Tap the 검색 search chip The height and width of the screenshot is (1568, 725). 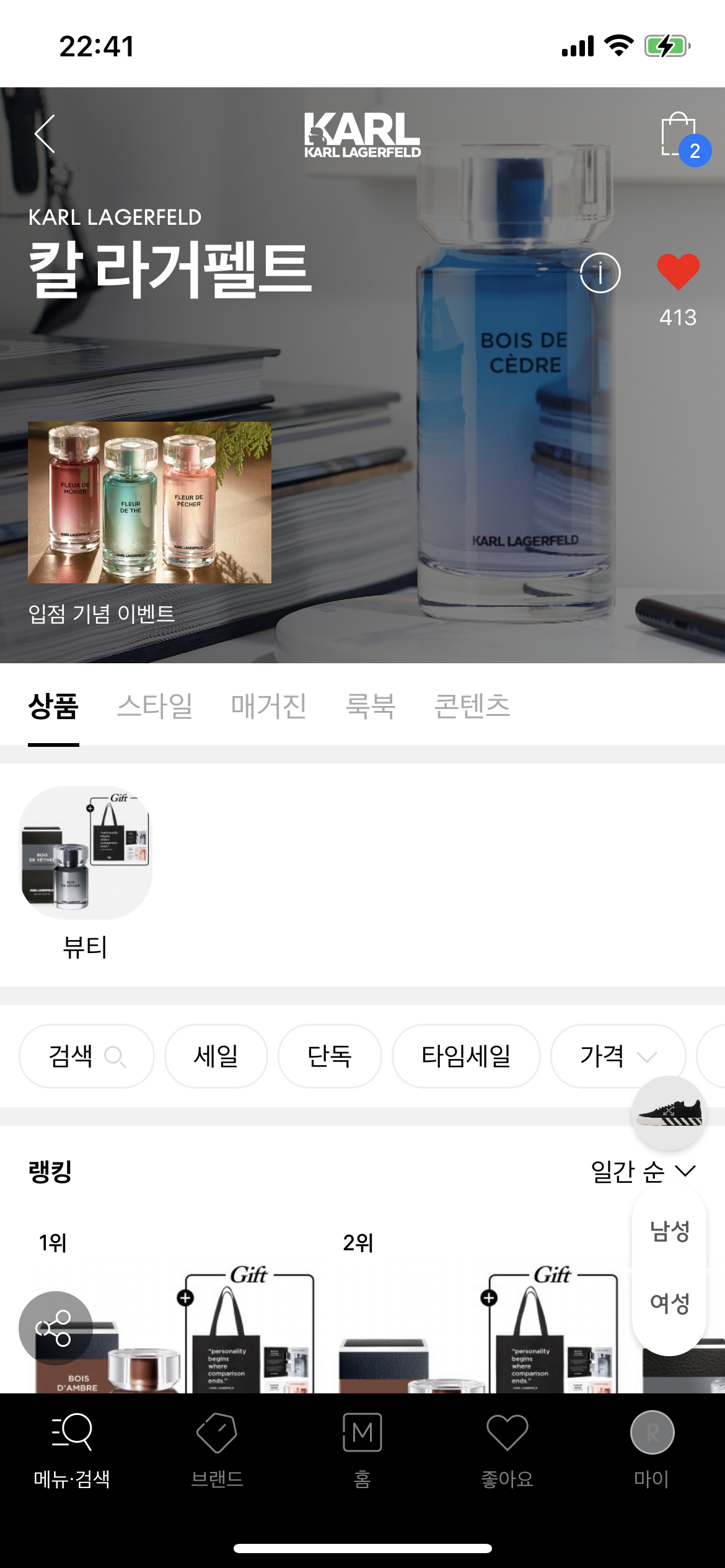click(86, 1056)
